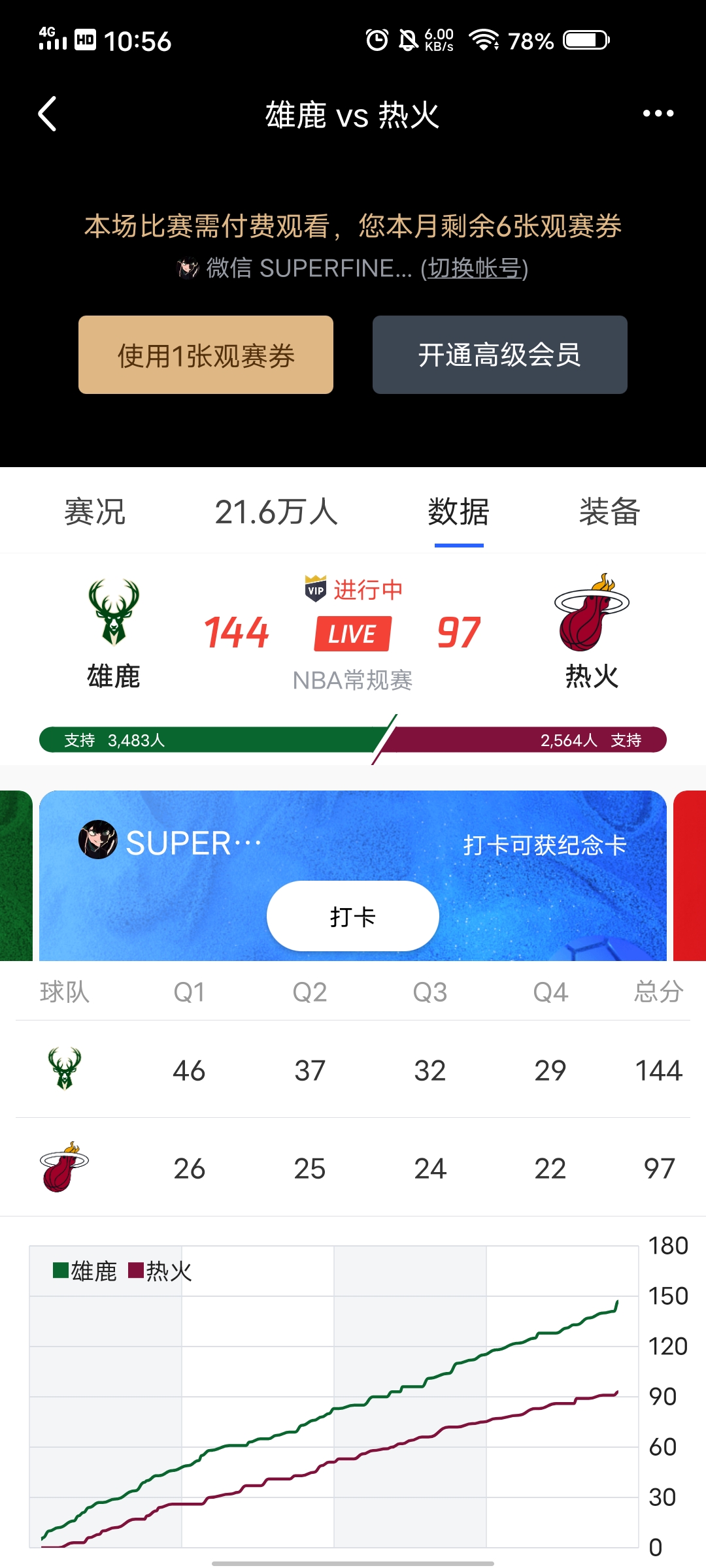Tap 开通高级会员 to get premium
706x1568 pixels.
coord(500,355)
